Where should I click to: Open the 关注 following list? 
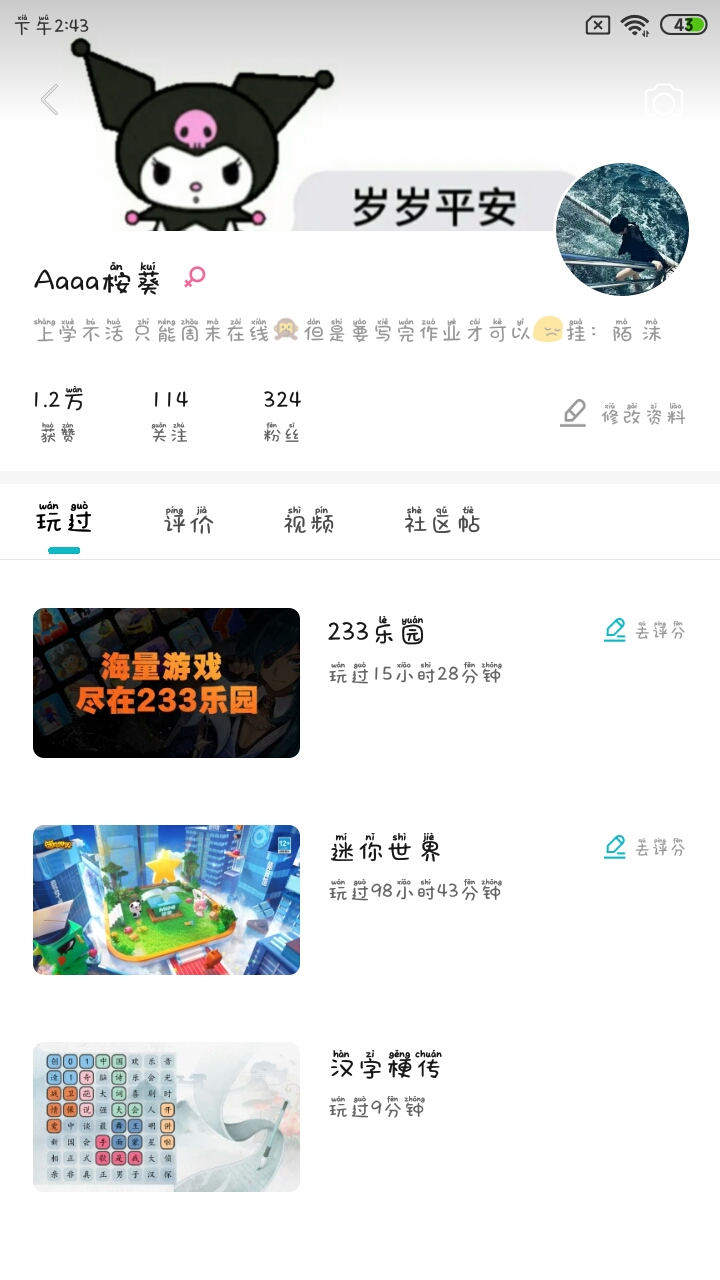tap(170, 414)
